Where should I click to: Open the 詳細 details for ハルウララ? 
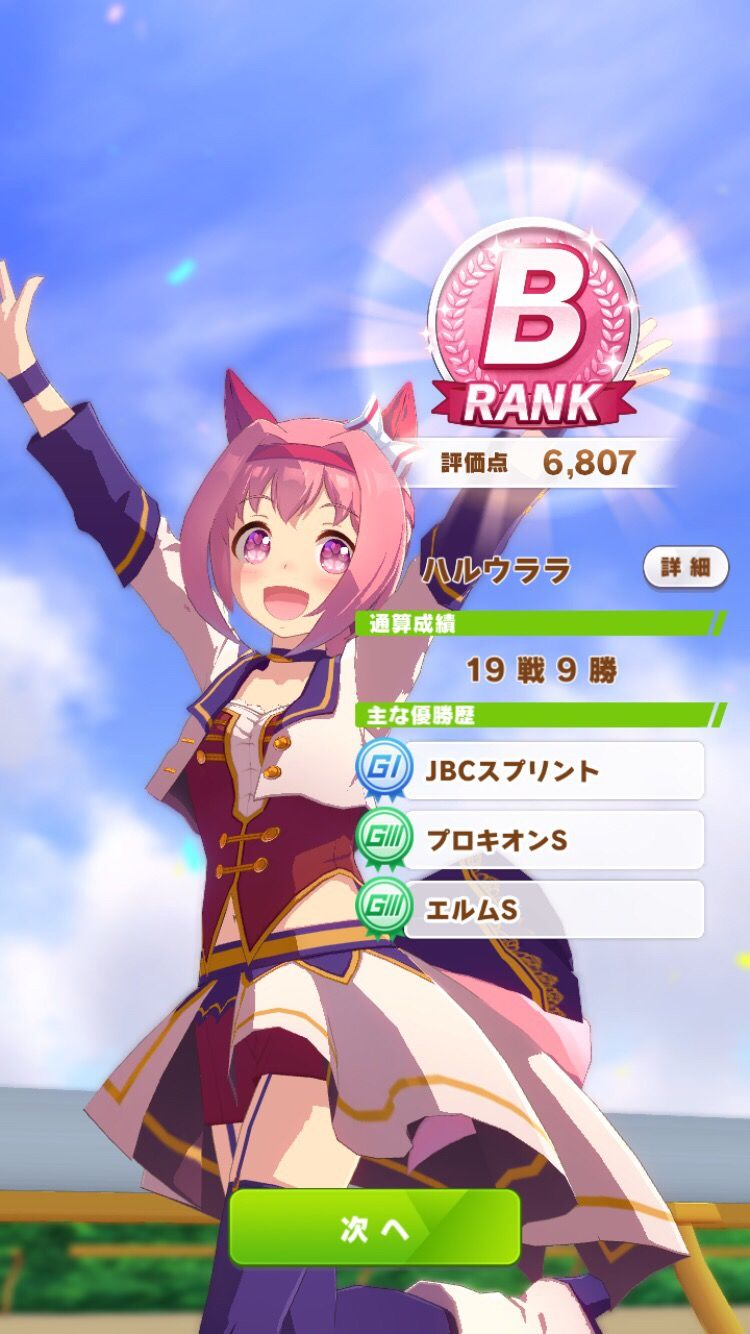(x=686, y=568)
